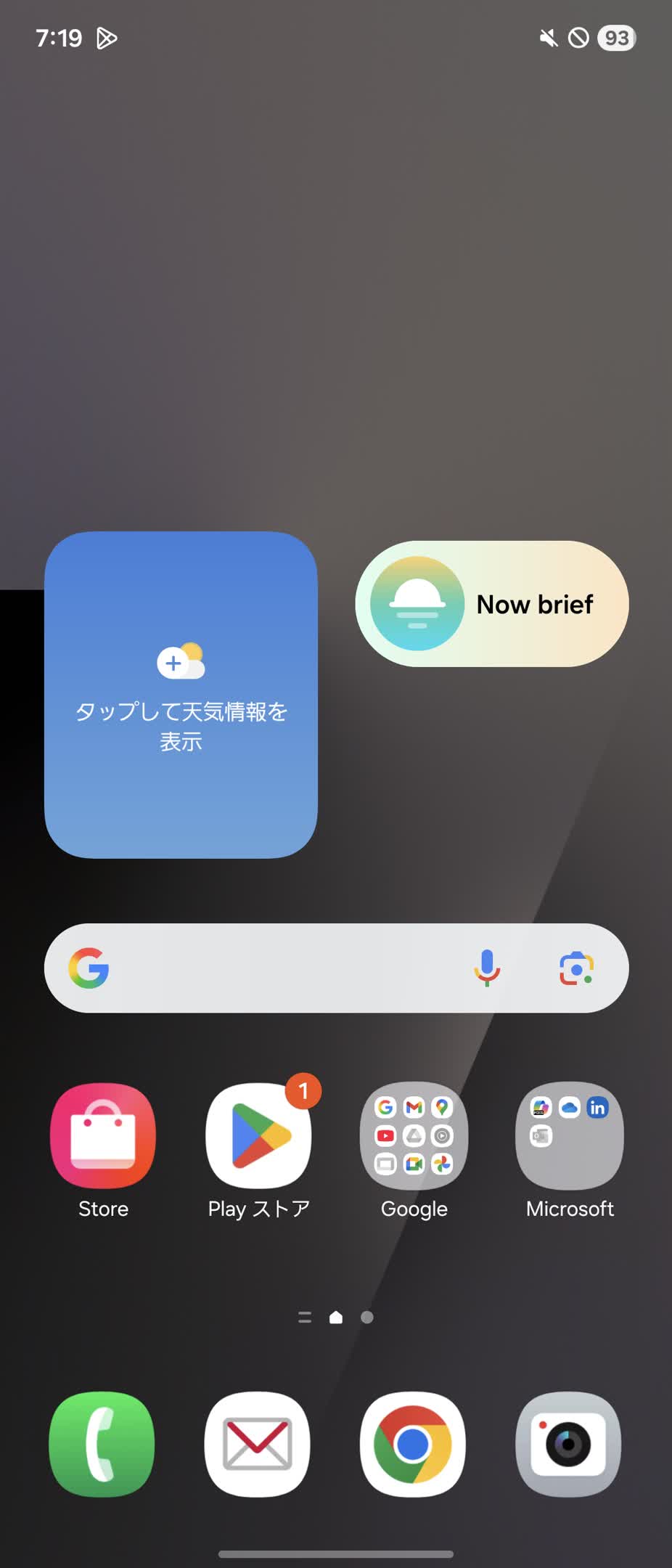Open the Phone dialer app
Screen dimensions: 672x1568
click(x=102, y=1444)
